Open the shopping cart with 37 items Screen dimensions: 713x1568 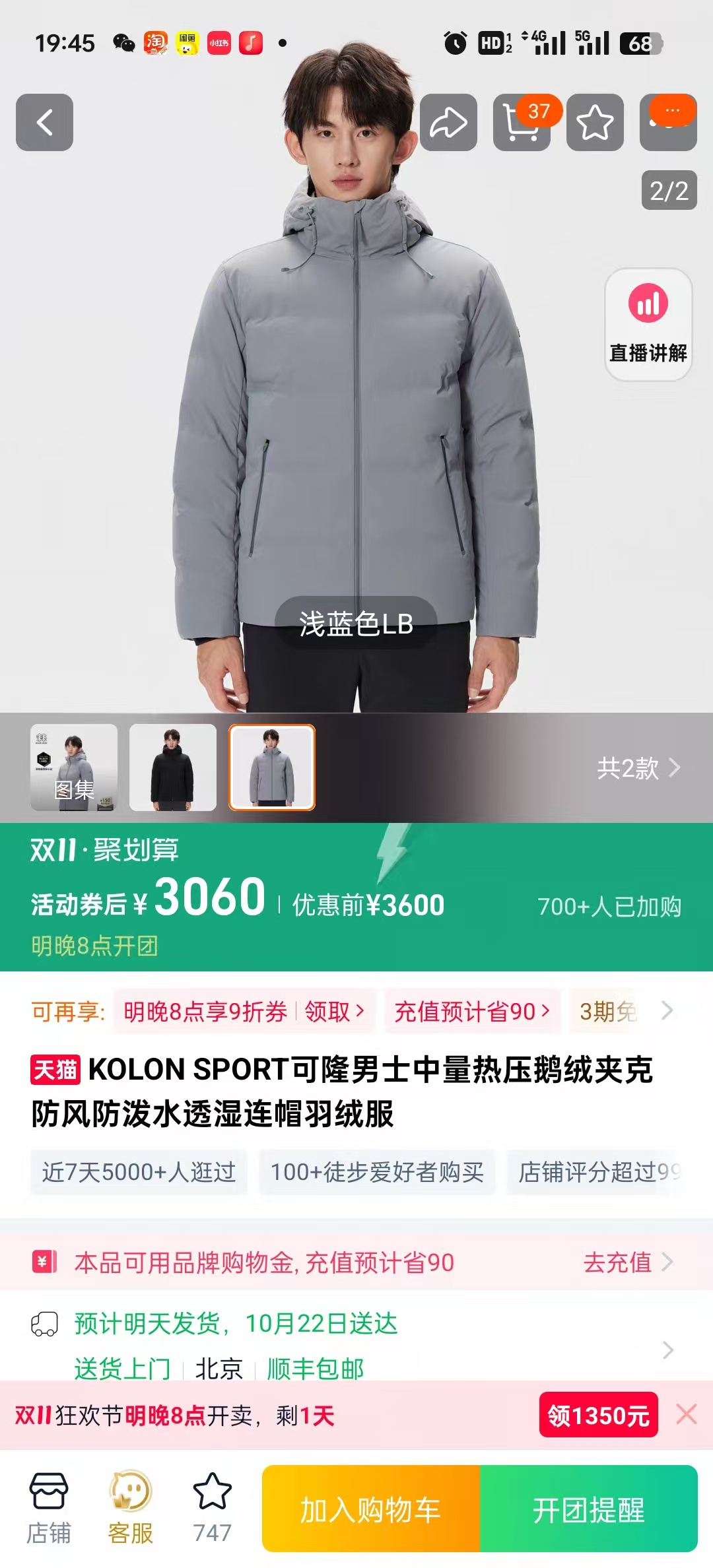click(x=522, y=122)
